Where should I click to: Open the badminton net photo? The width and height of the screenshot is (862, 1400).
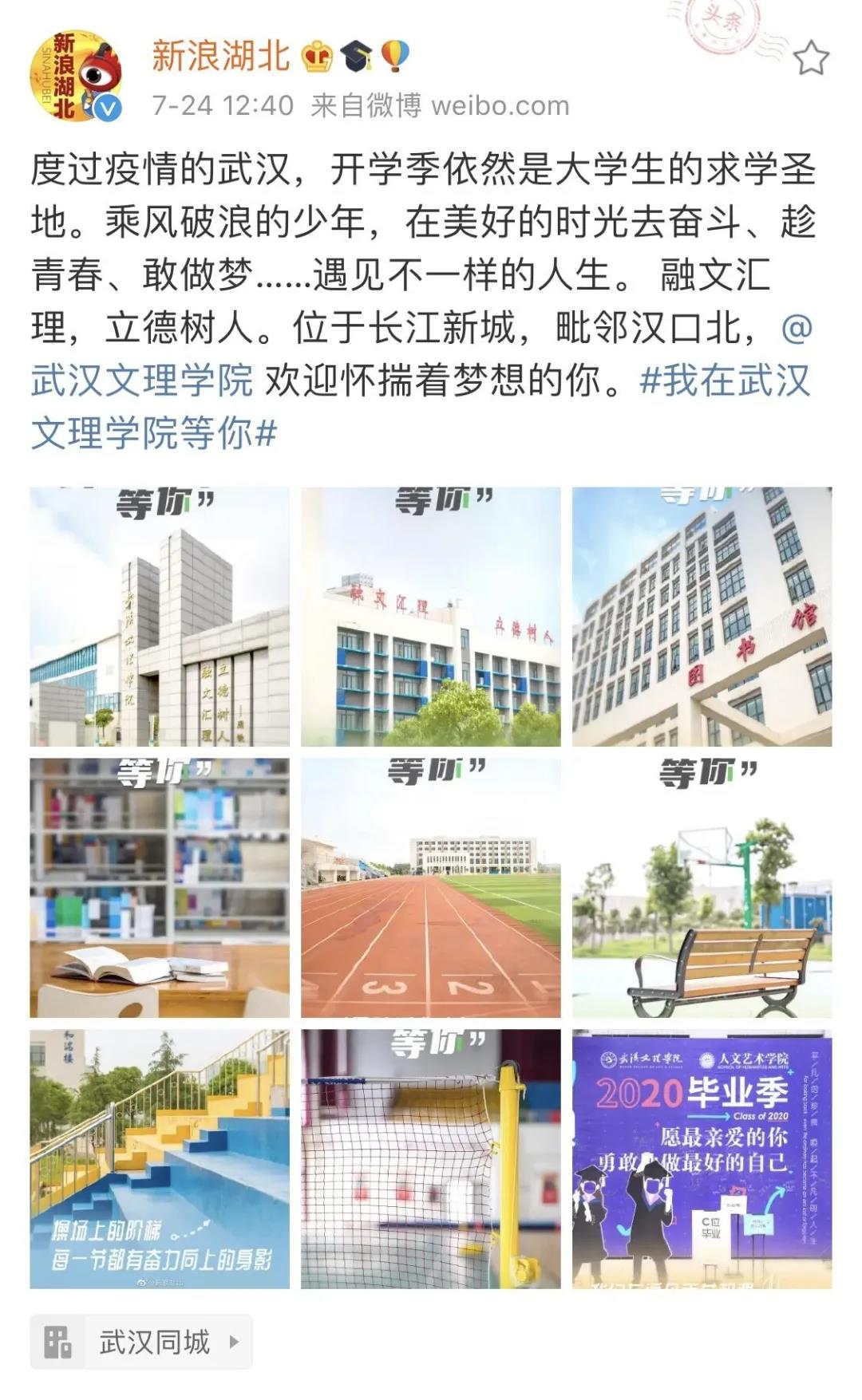pyautogui.click(x=431, y=1158)
